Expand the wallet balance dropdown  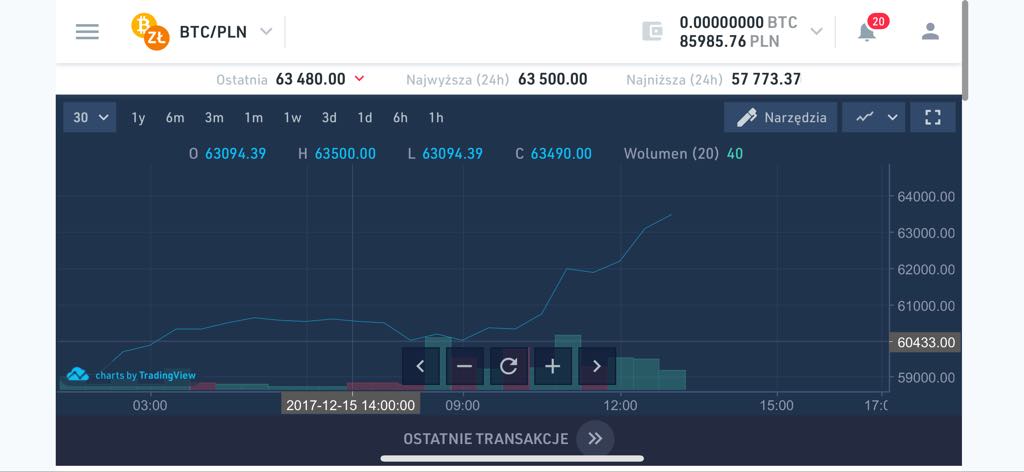click(816, 31)
